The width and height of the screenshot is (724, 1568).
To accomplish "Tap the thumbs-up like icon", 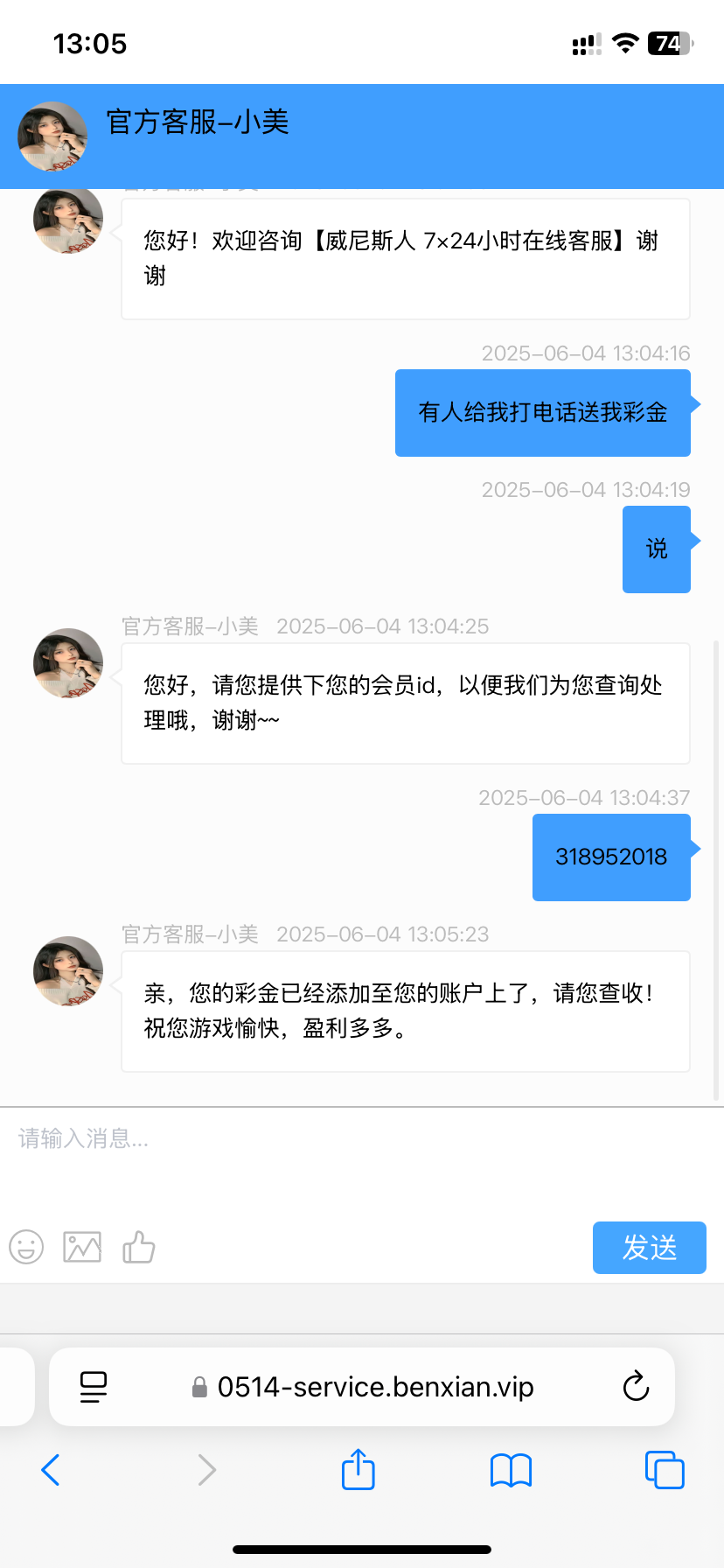I will coord(138,1248).
